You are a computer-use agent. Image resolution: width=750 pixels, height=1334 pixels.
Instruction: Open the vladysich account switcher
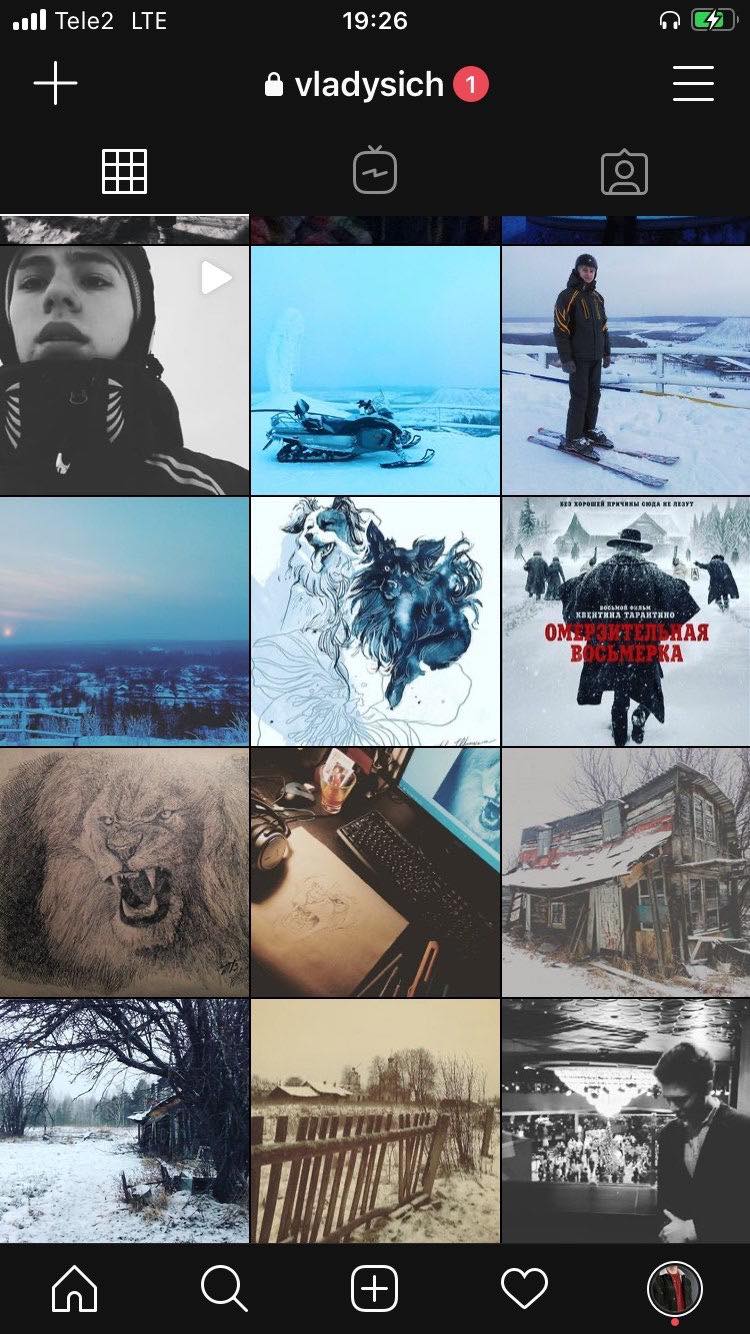coord(369,85)
